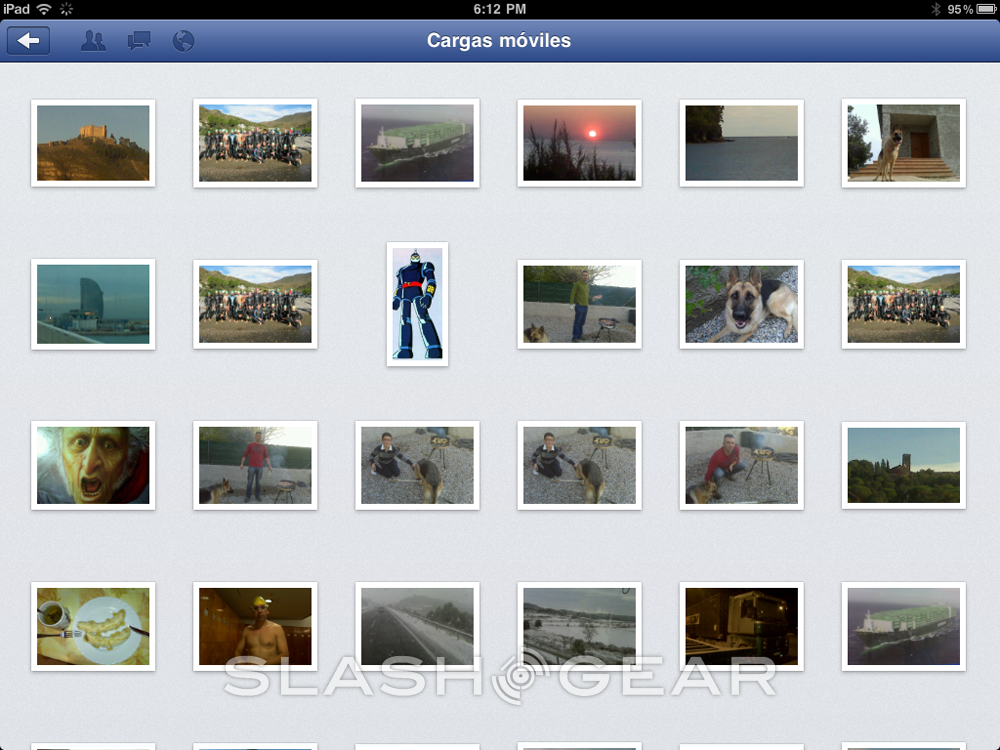Open the messages icon

coord(139,41)
